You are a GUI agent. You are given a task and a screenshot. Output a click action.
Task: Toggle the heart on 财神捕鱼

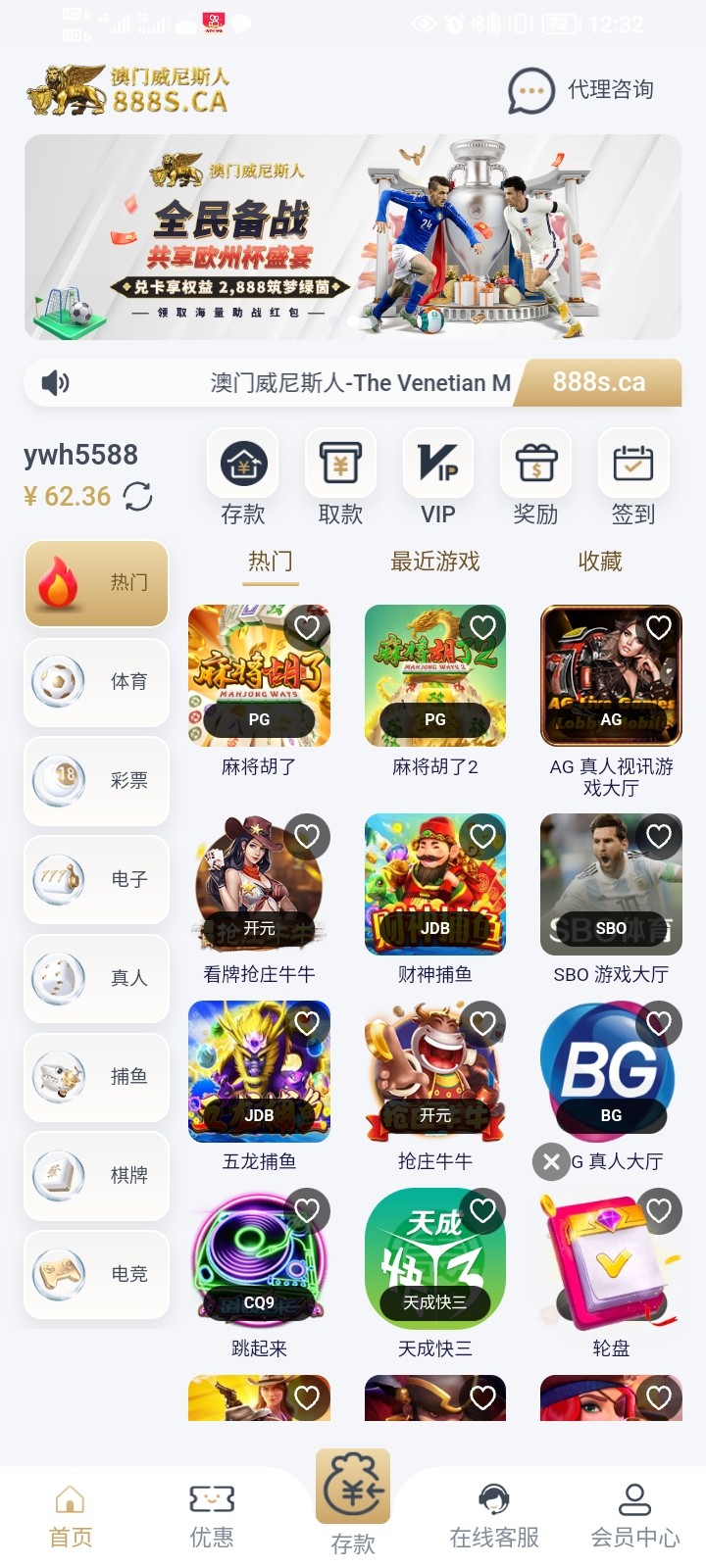point(482,836)
